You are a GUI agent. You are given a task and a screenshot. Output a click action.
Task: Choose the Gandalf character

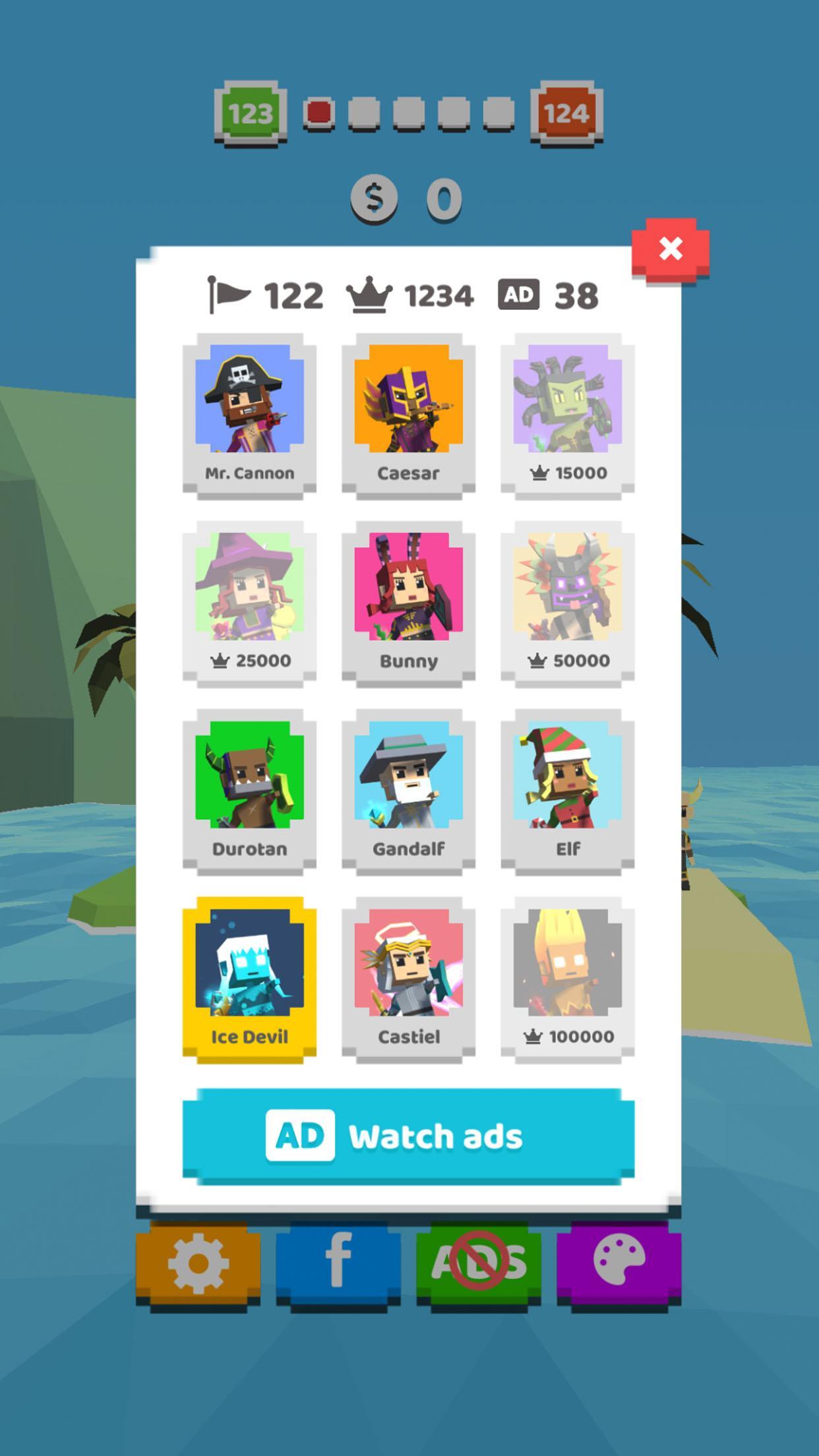tap(408, 789)
